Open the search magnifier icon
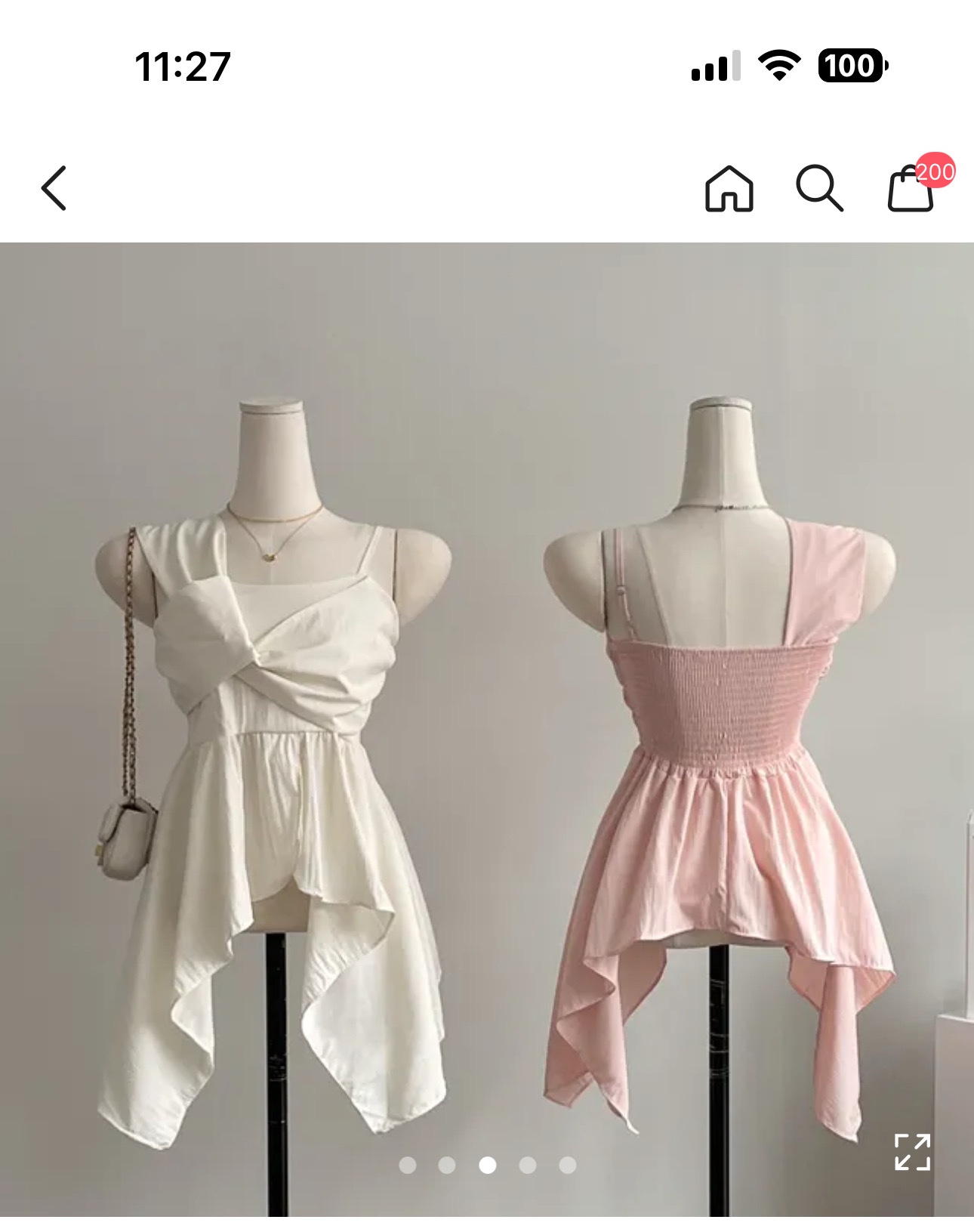 (x=819, y=188)
